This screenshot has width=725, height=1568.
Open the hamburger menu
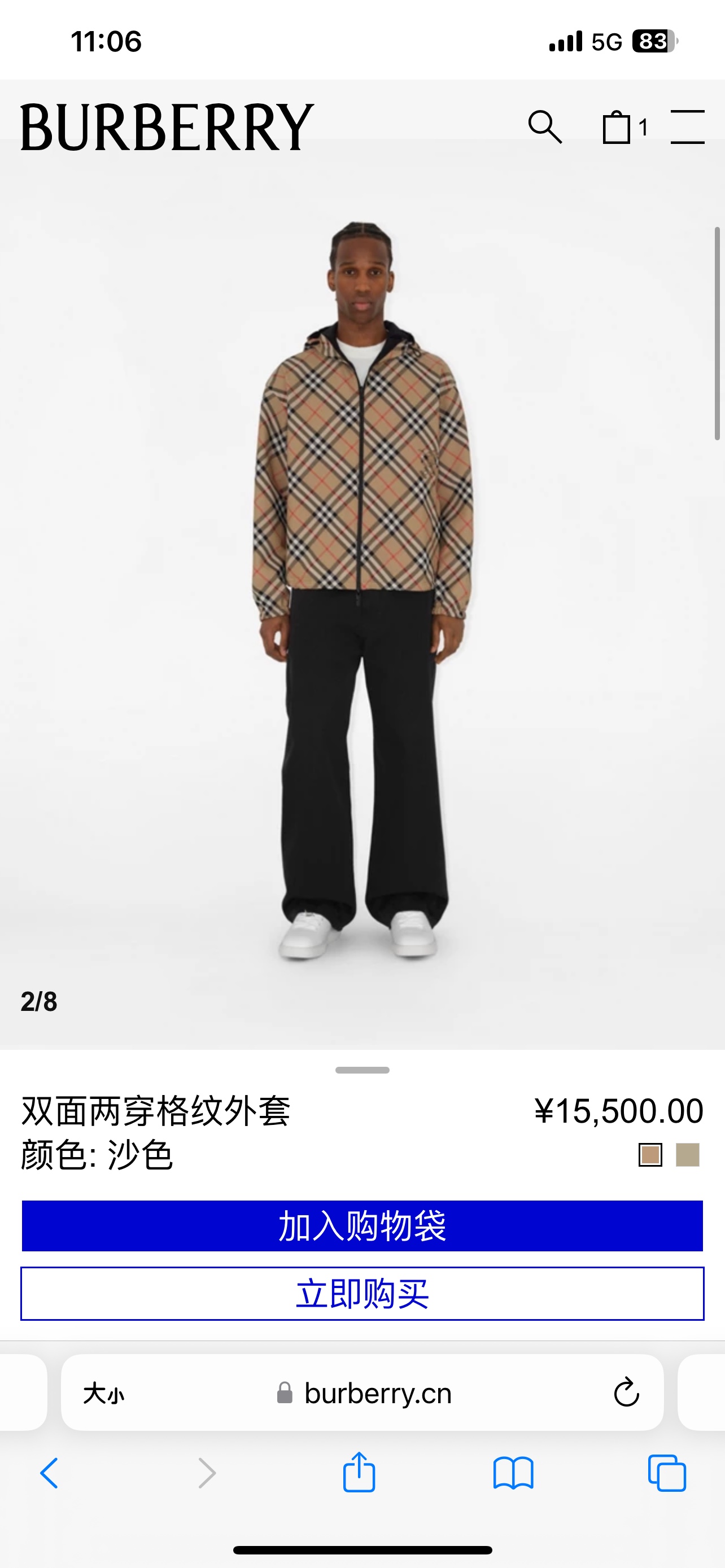687,126
